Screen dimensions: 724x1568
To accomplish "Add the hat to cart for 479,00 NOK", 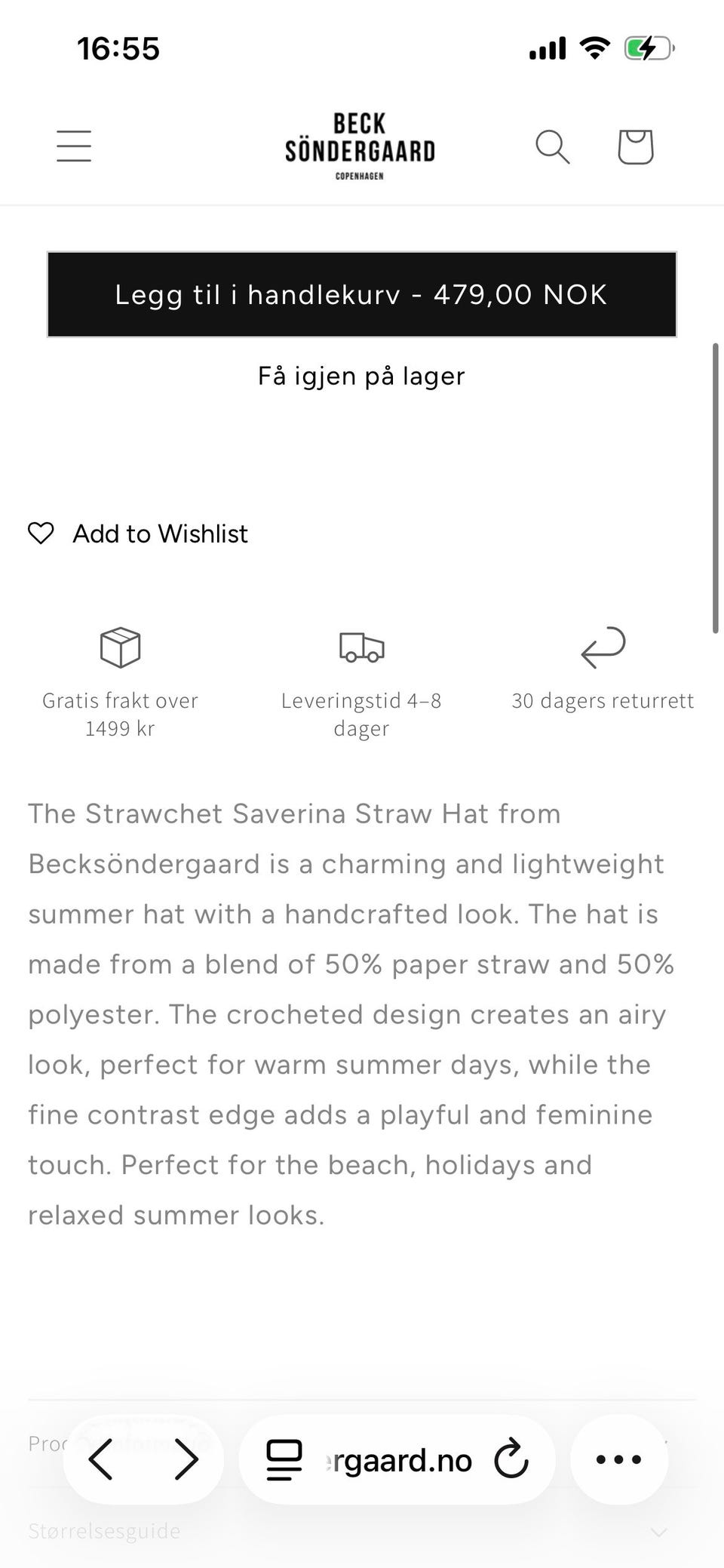I will 362,294.
